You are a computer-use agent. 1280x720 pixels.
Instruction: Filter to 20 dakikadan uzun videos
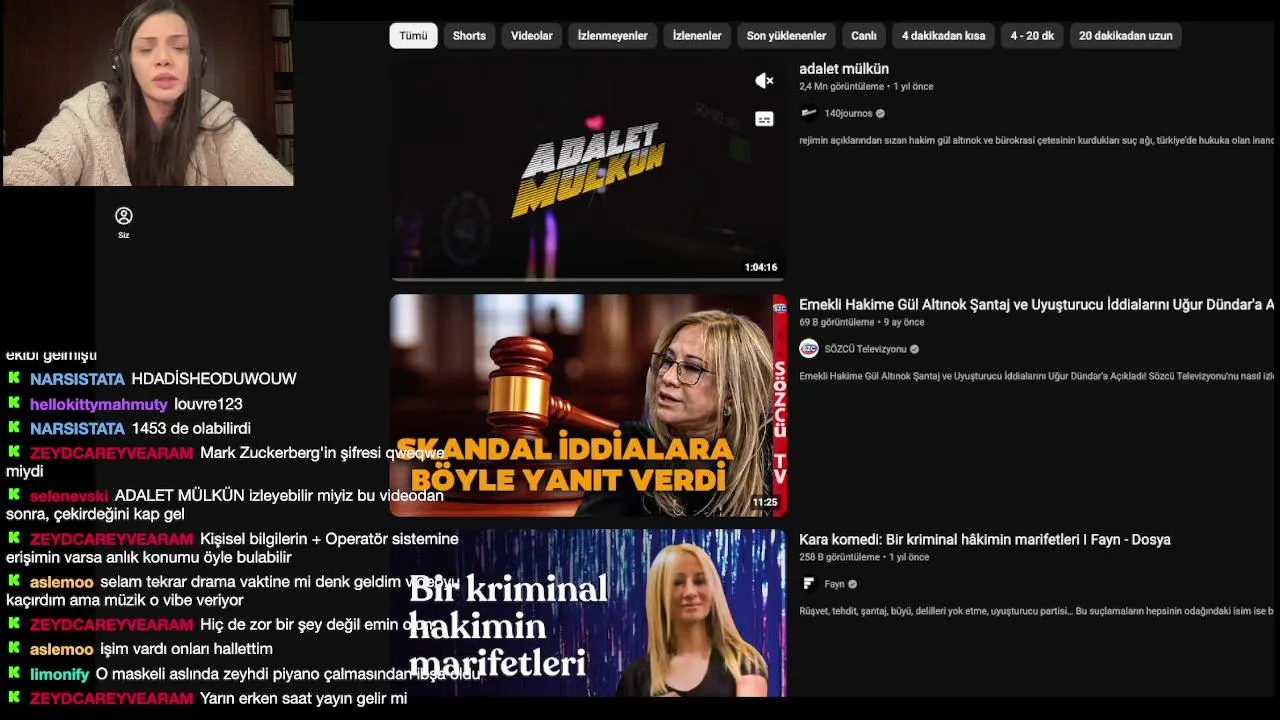(1125, 36)
